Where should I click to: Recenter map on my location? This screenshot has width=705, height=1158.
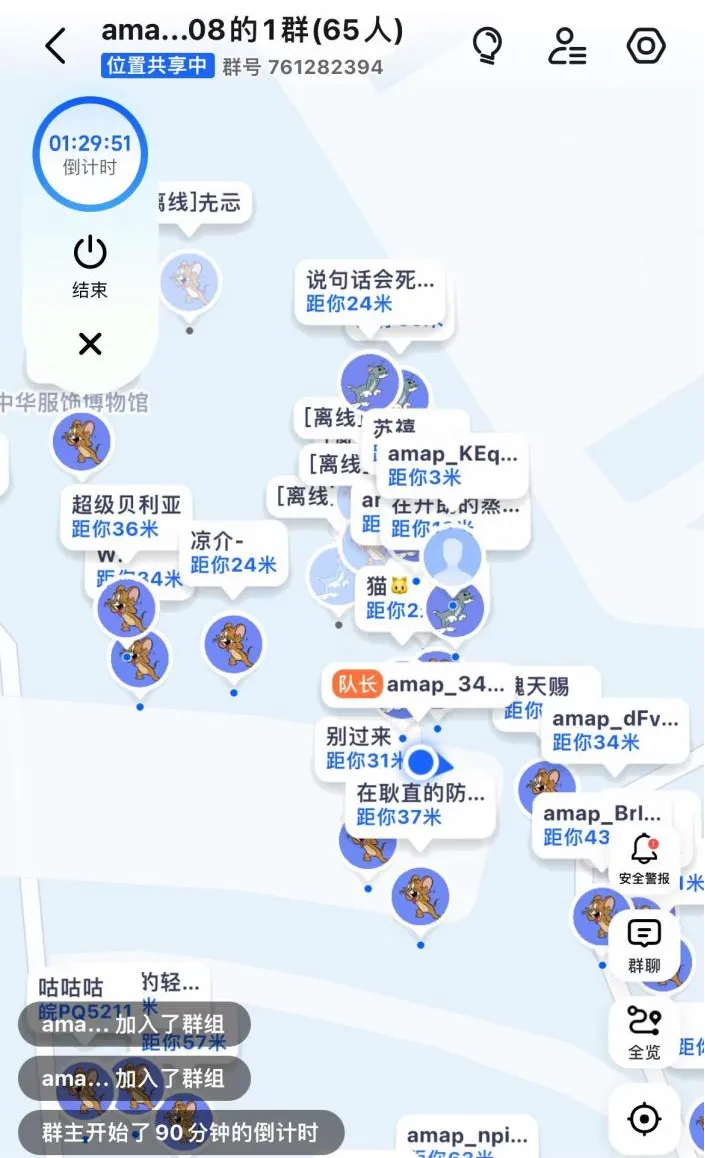point(645,1118)
